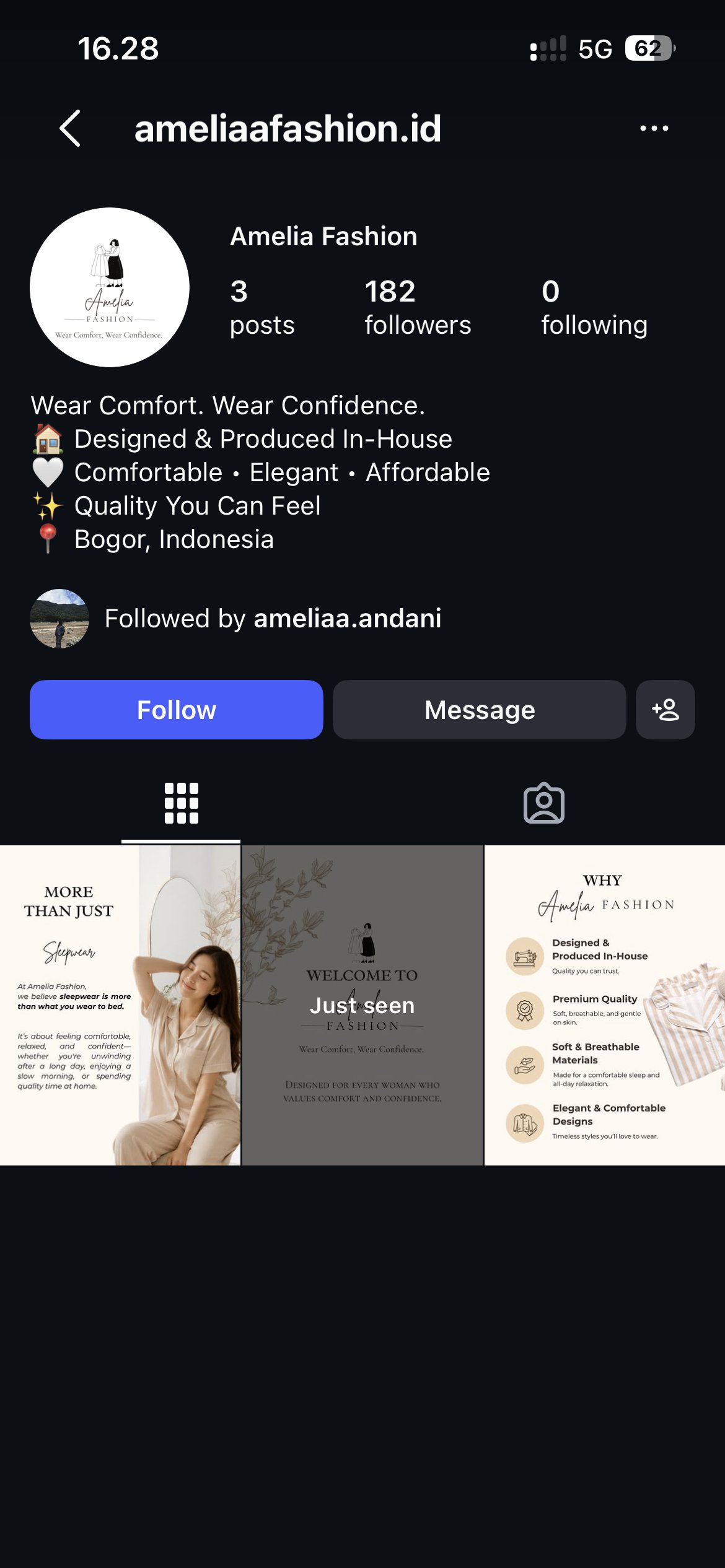Open the Why Amelia Fashion post
The height and width of the screenshot is (1568, 725).
(605, 1005)
